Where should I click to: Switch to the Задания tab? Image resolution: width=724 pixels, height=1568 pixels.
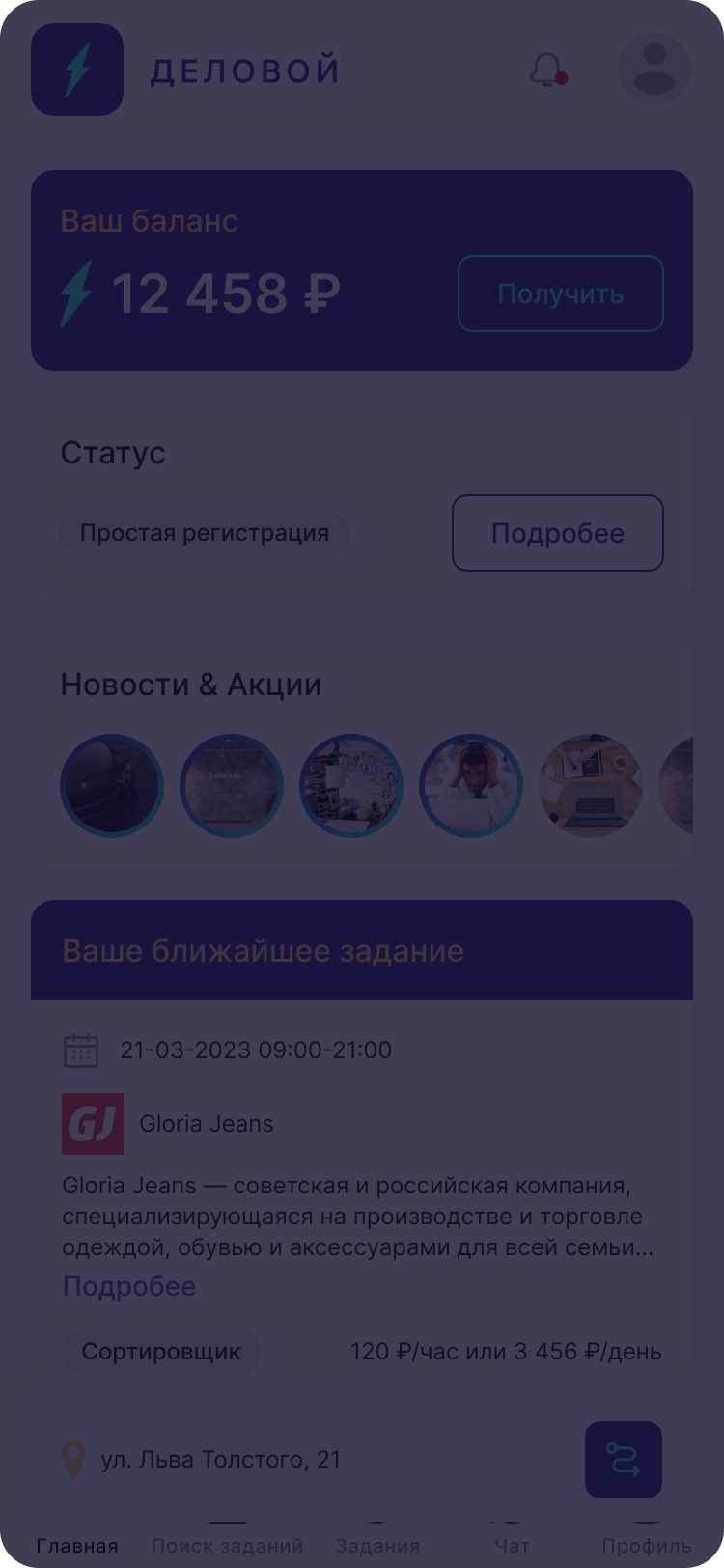pyautogui.click(x=376, y=1543)
